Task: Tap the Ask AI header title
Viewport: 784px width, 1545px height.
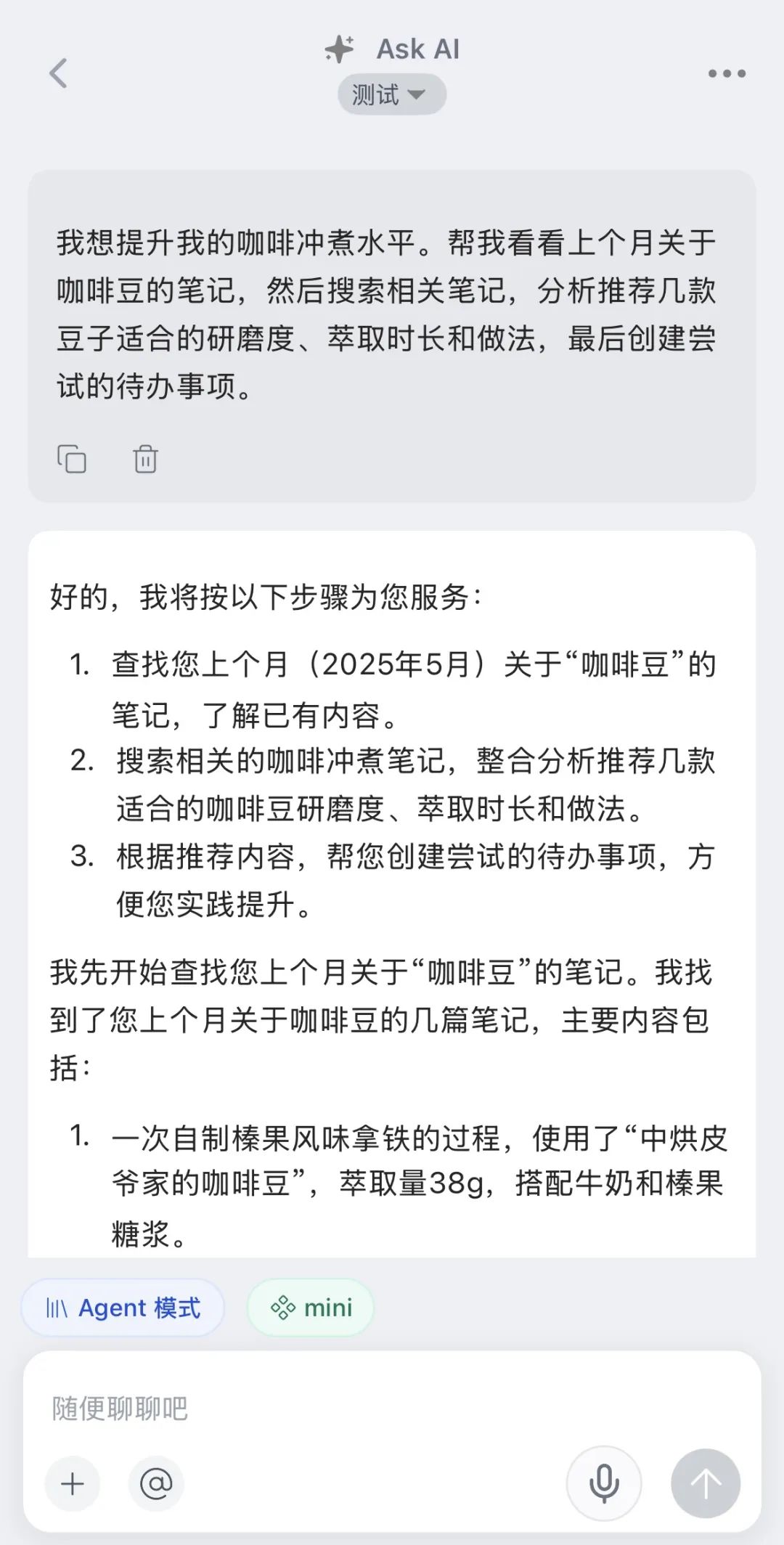Action: 417,48
